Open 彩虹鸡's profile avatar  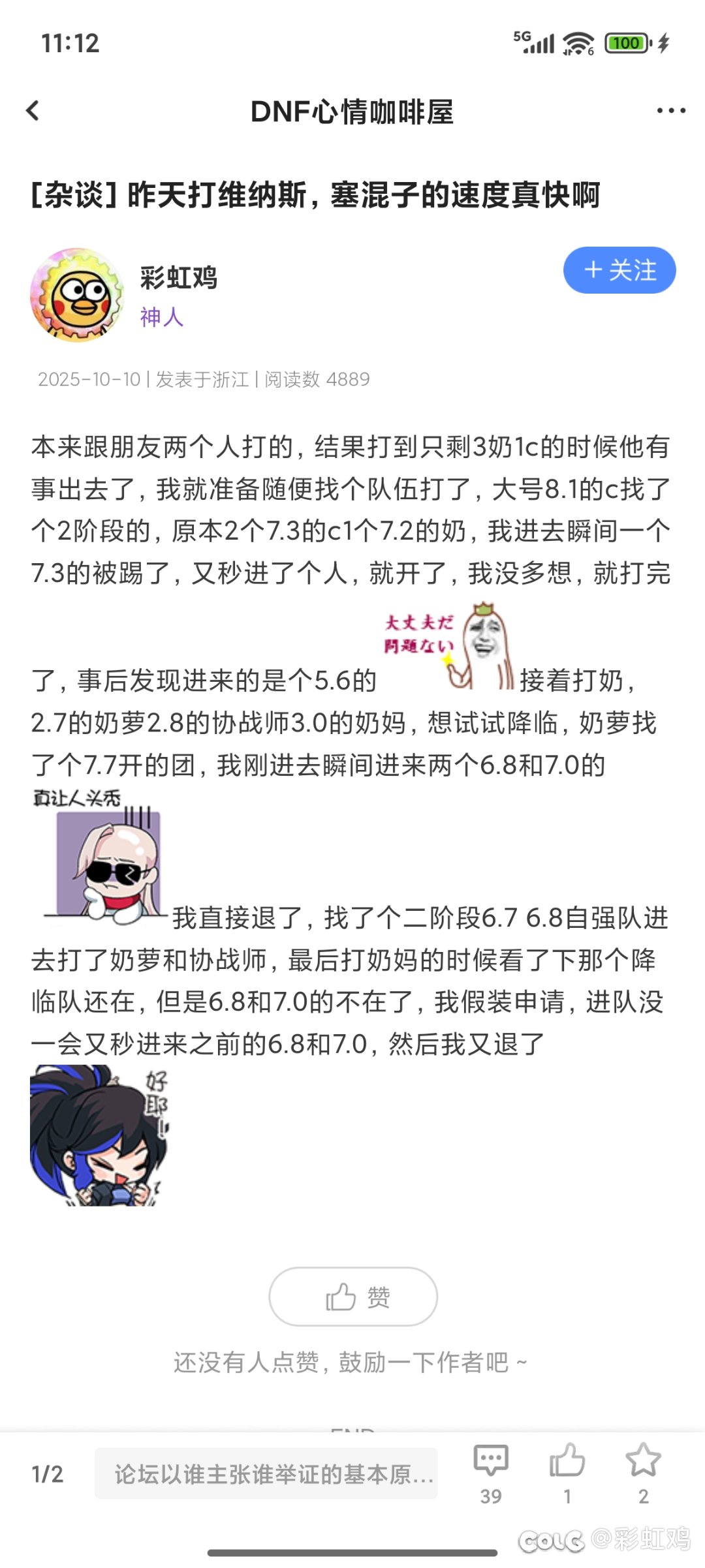click(77, 295)
